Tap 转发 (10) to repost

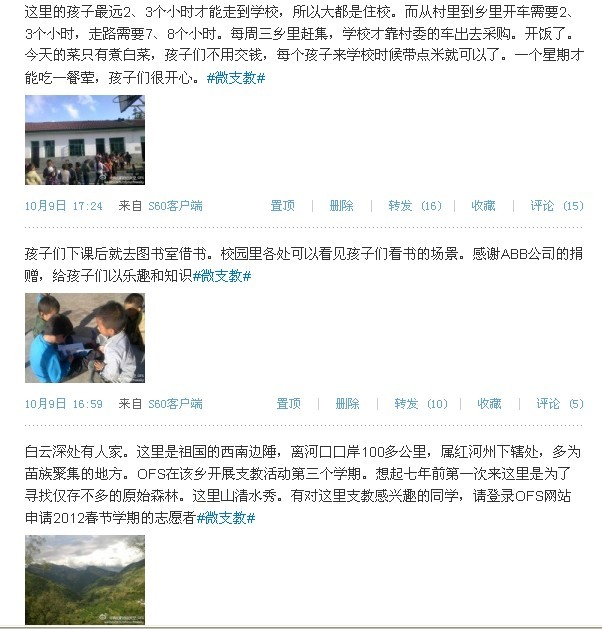(x=420, y=404)
